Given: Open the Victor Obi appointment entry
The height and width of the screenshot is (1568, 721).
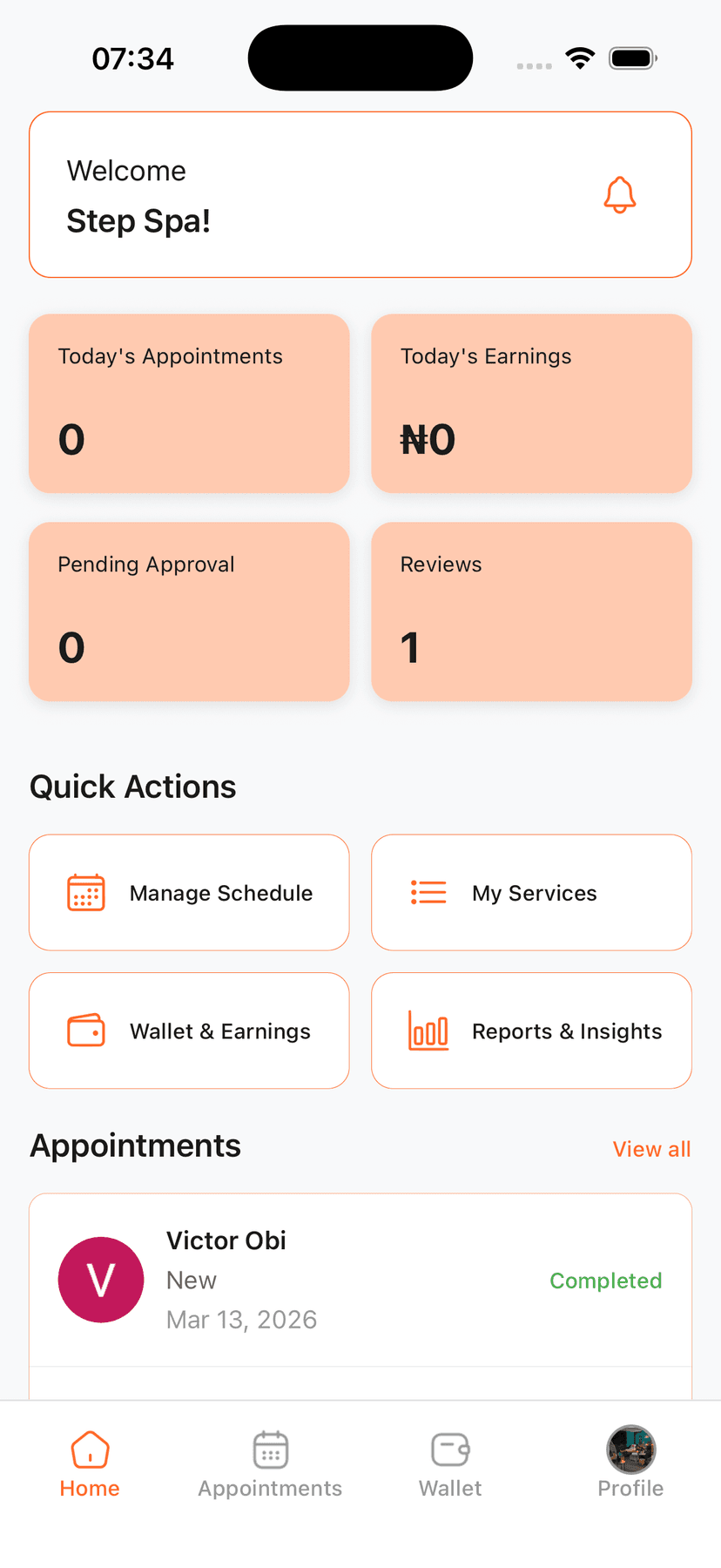Looking at the screenshot, I should click(360, 1280).
